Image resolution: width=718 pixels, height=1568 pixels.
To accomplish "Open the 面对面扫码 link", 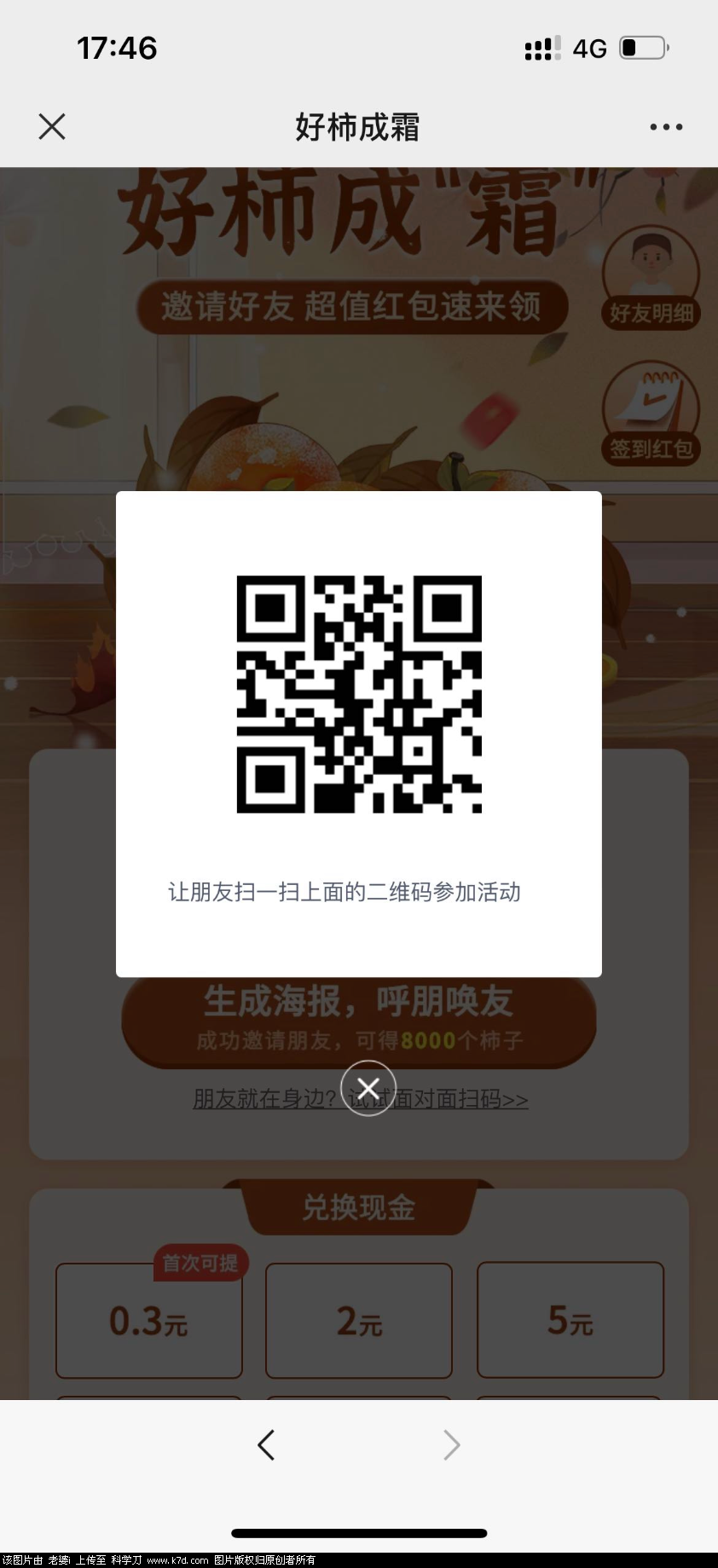I will pos(460,1099).
